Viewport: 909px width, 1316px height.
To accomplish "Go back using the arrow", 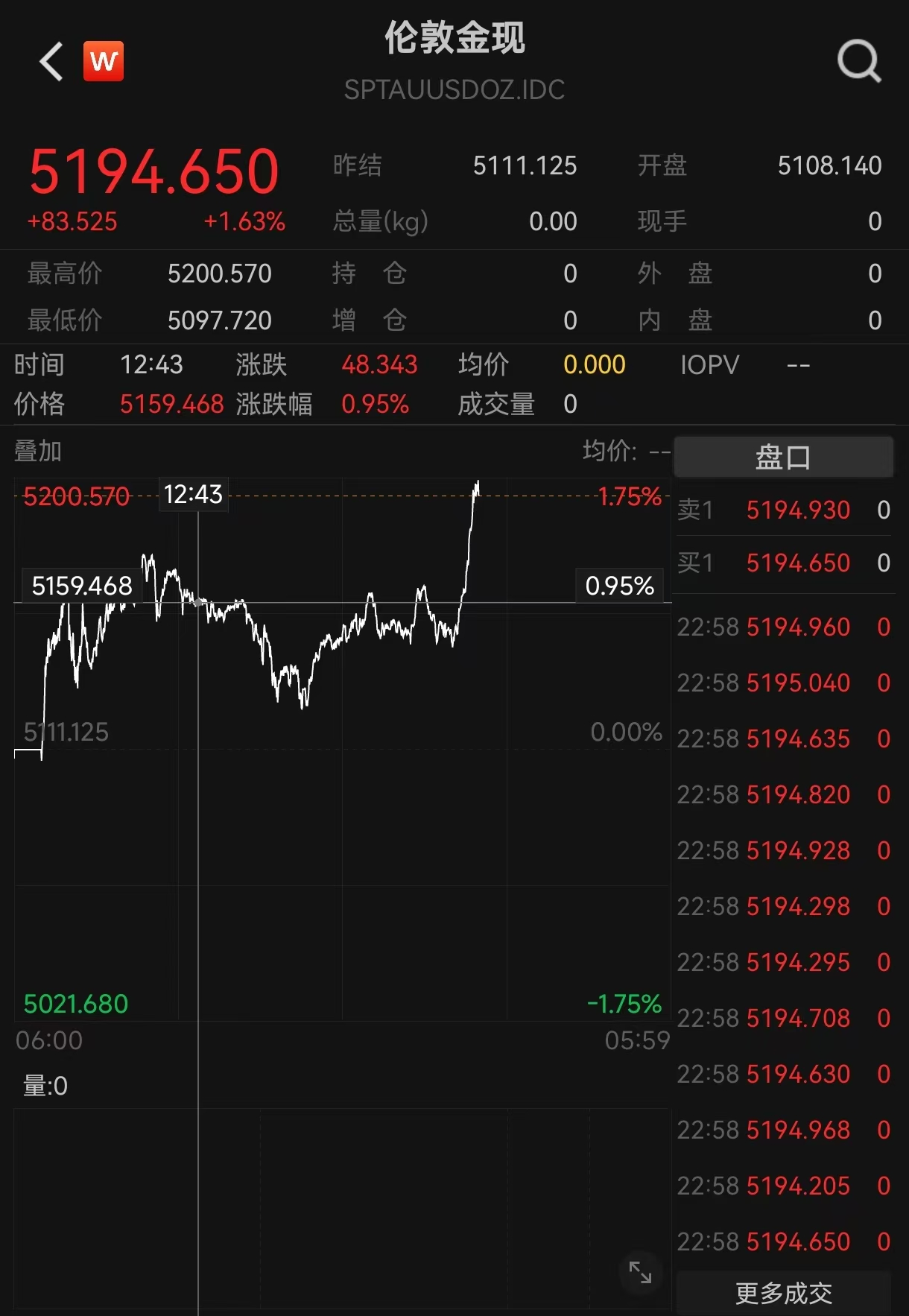I will point(51,61).
